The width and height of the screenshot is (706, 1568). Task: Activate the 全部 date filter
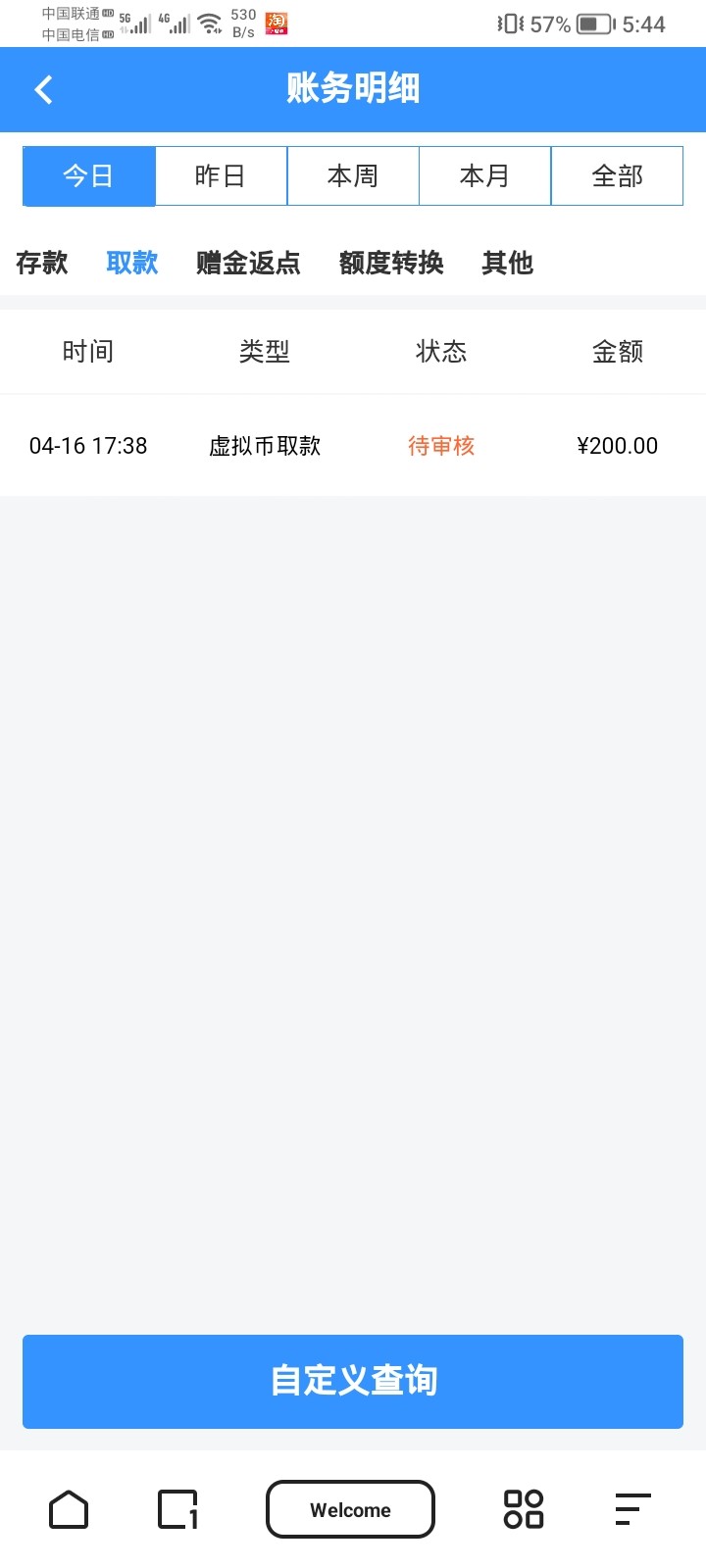tap(618, 175)
